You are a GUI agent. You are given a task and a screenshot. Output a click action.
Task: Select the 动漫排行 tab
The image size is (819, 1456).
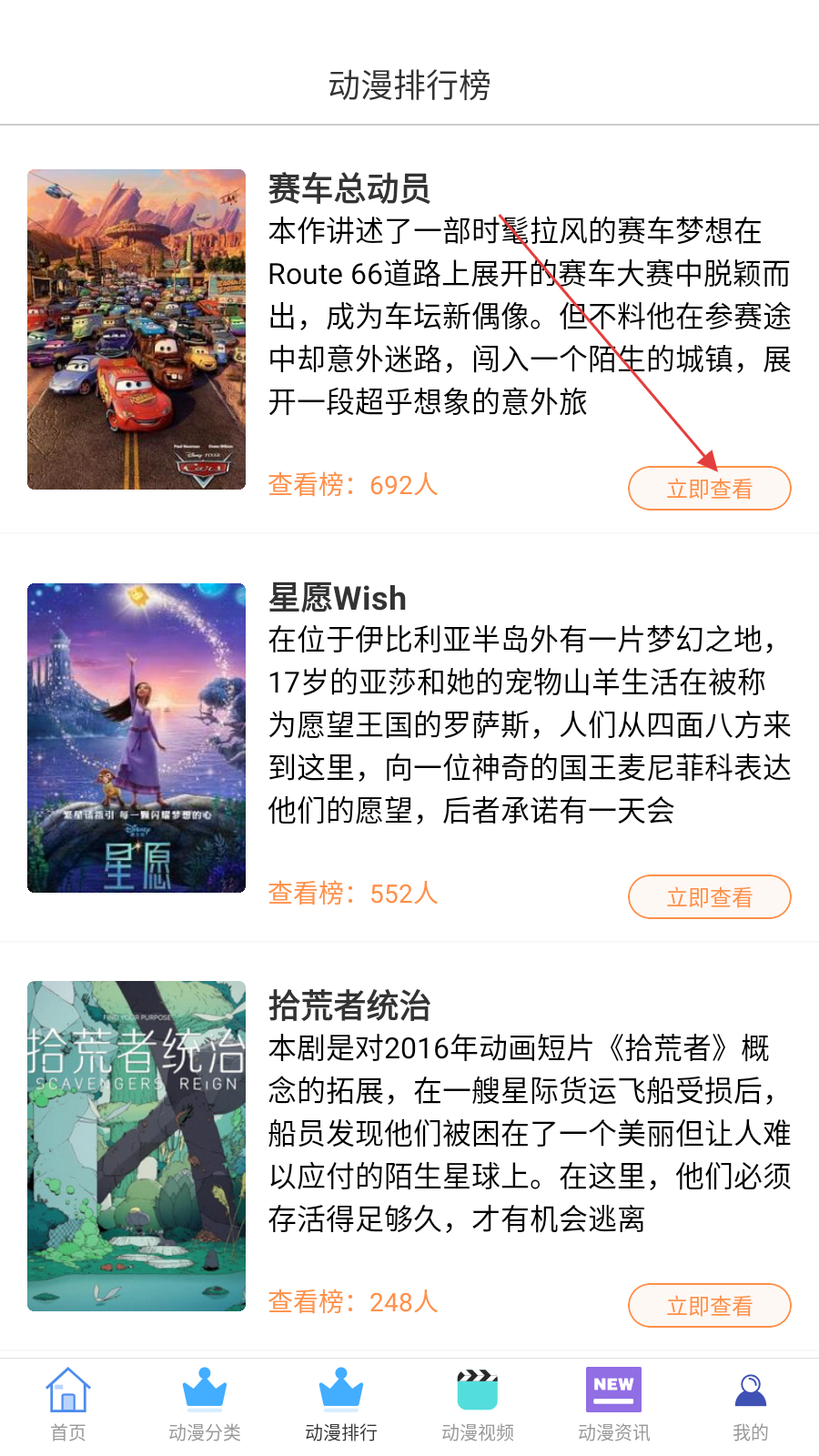[x=341, y=1405]
